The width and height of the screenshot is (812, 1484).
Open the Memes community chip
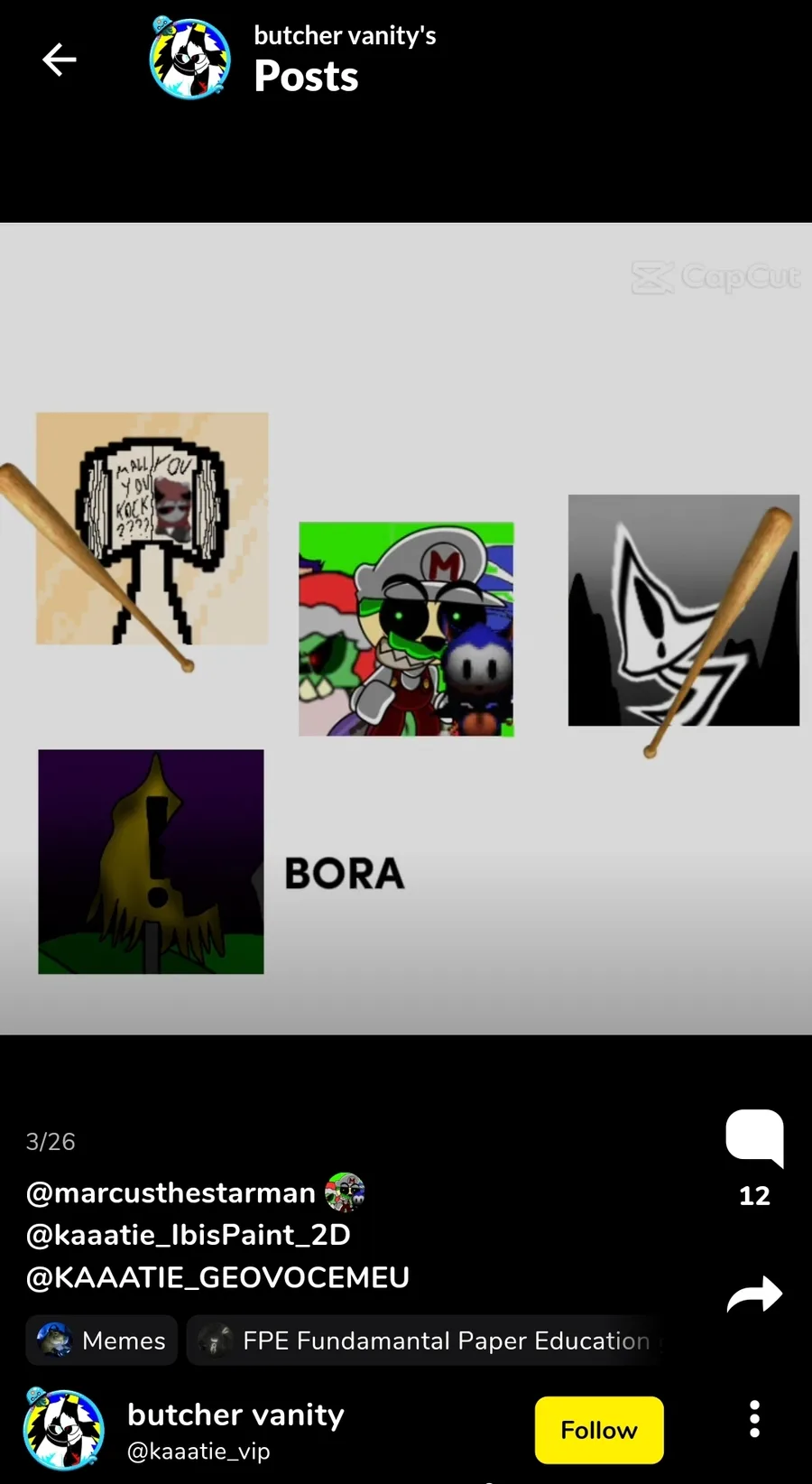tap(102, 1340)
